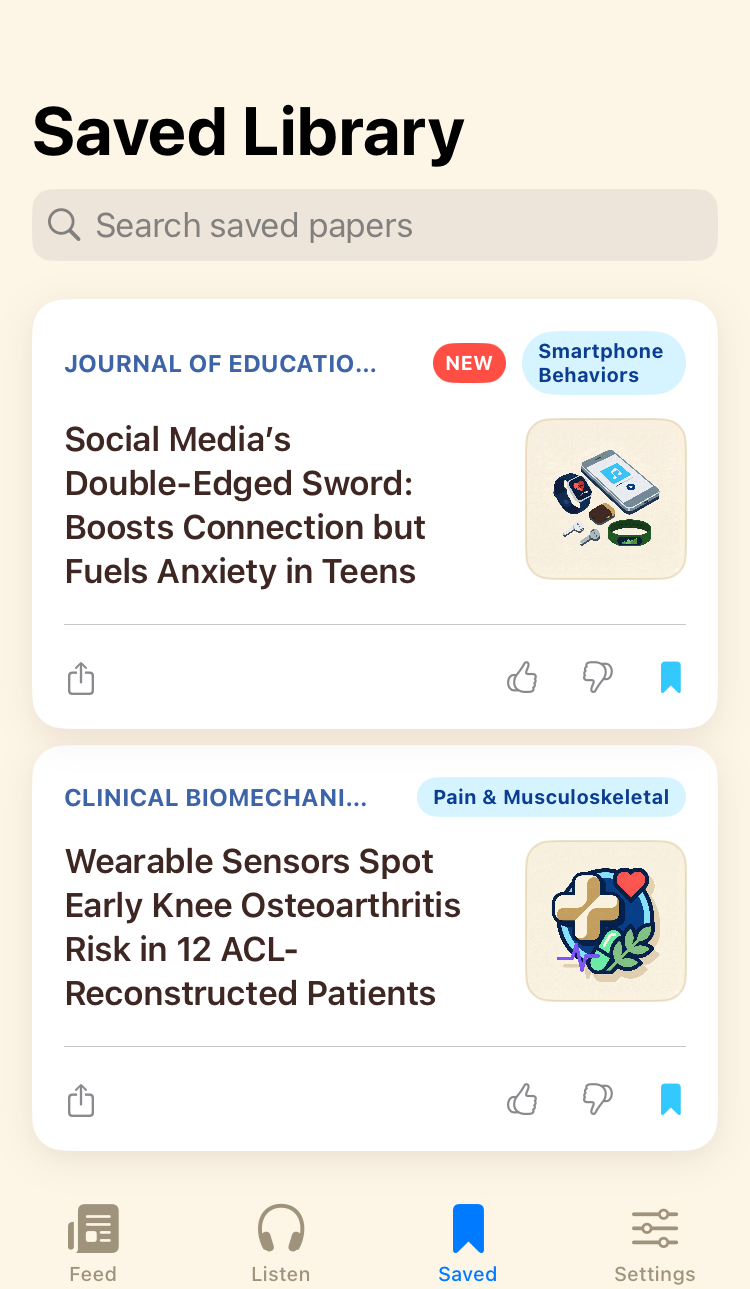750x1289 pixels.
Task: Dislike the Social Media teens anxiety paper
Action: pos(597,678)
